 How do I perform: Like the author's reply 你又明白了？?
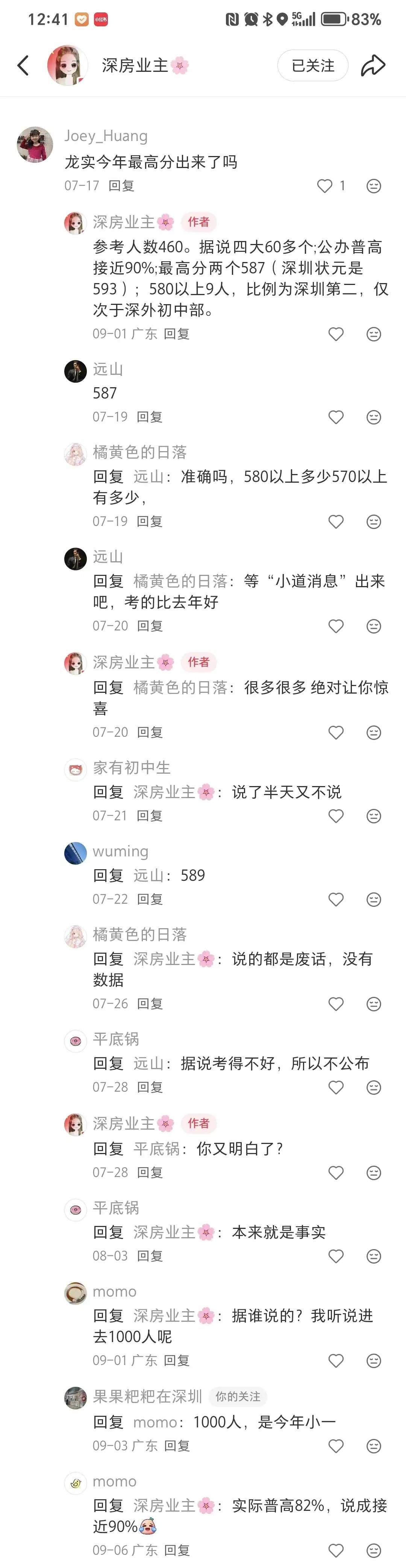pos(336,1173)
